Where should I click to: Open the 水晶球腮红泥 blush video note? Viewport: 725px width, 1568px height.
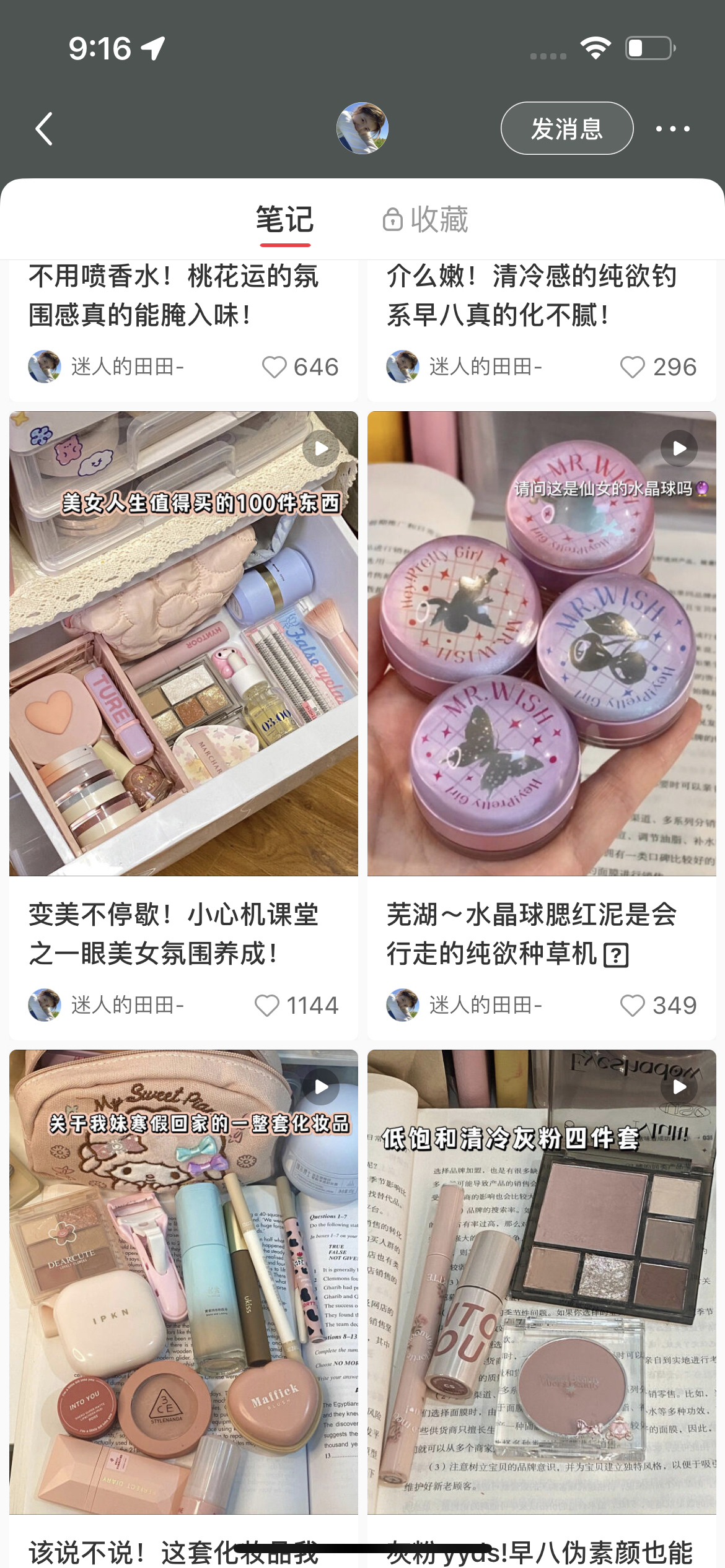click(x=542, y=643)
